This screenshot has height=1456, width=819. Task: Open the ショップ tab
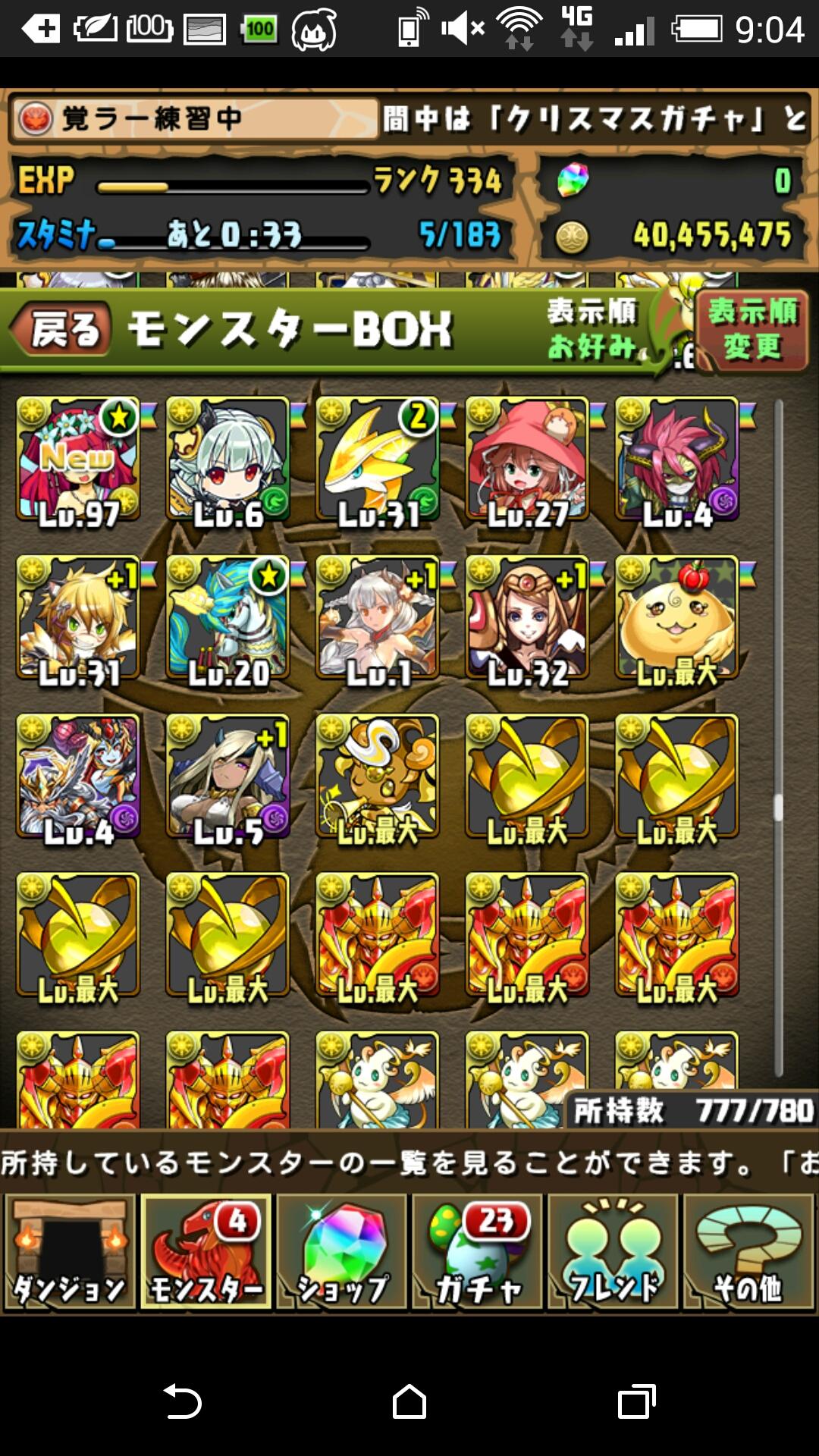[341, 1251]
